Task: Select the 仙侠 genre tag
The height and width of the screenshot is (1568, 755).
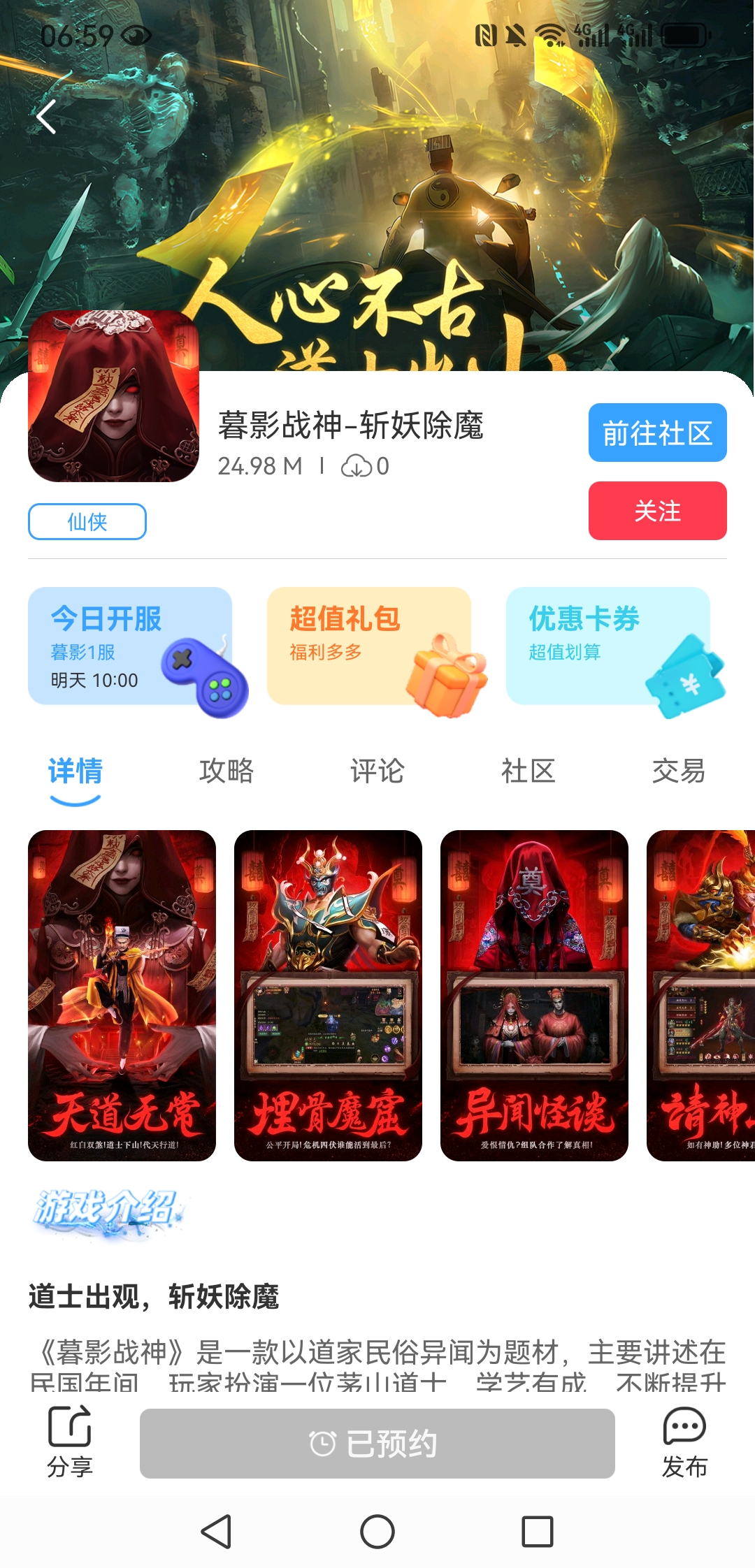Action: click(87, 521)
